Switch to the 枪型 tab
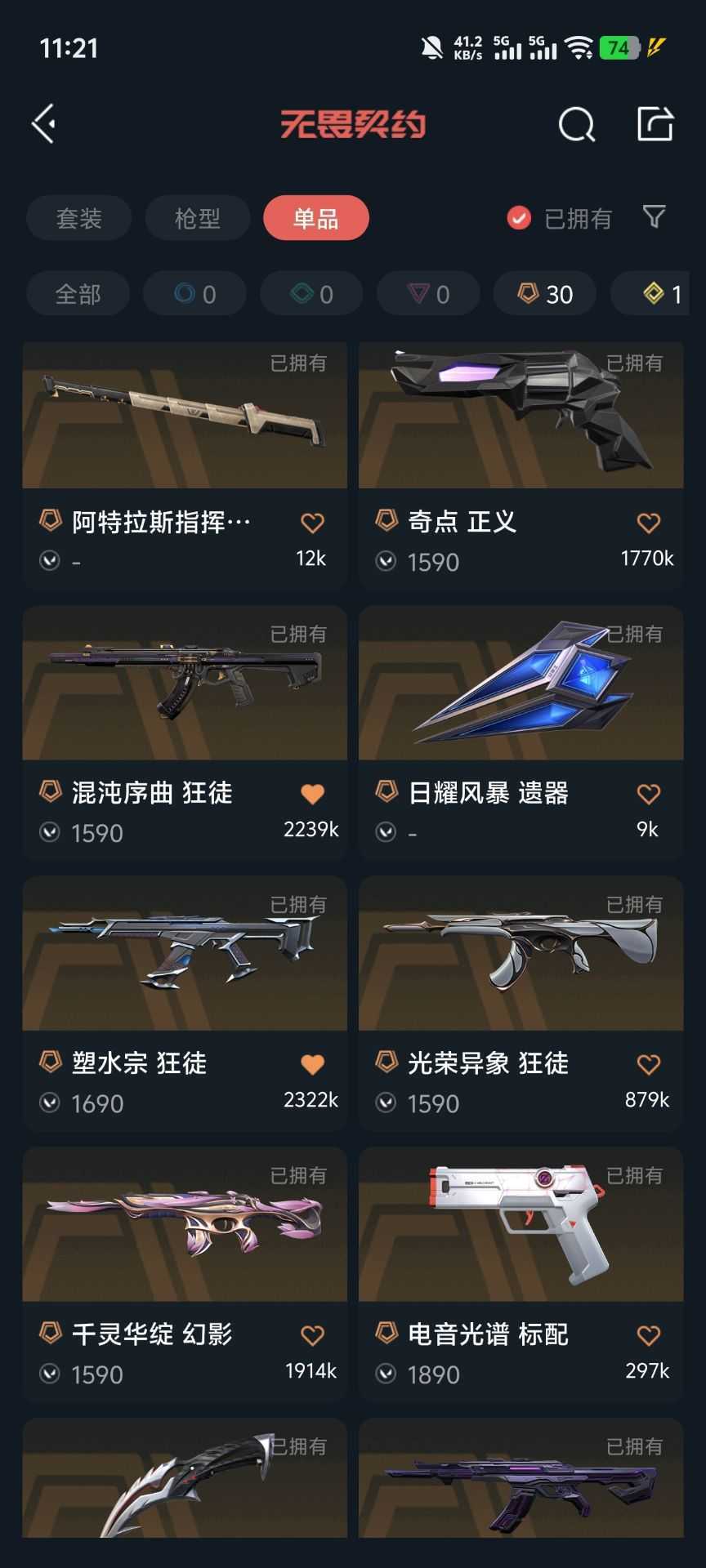This screenshot has width=706, height=1568. [x=197, y=218]
